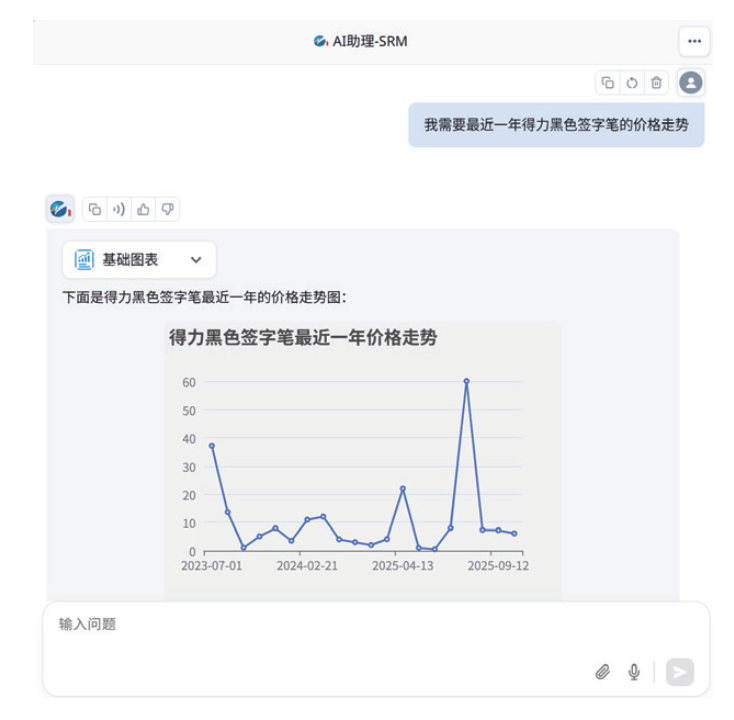Copy the user's question message

click(x=607, y=82)
